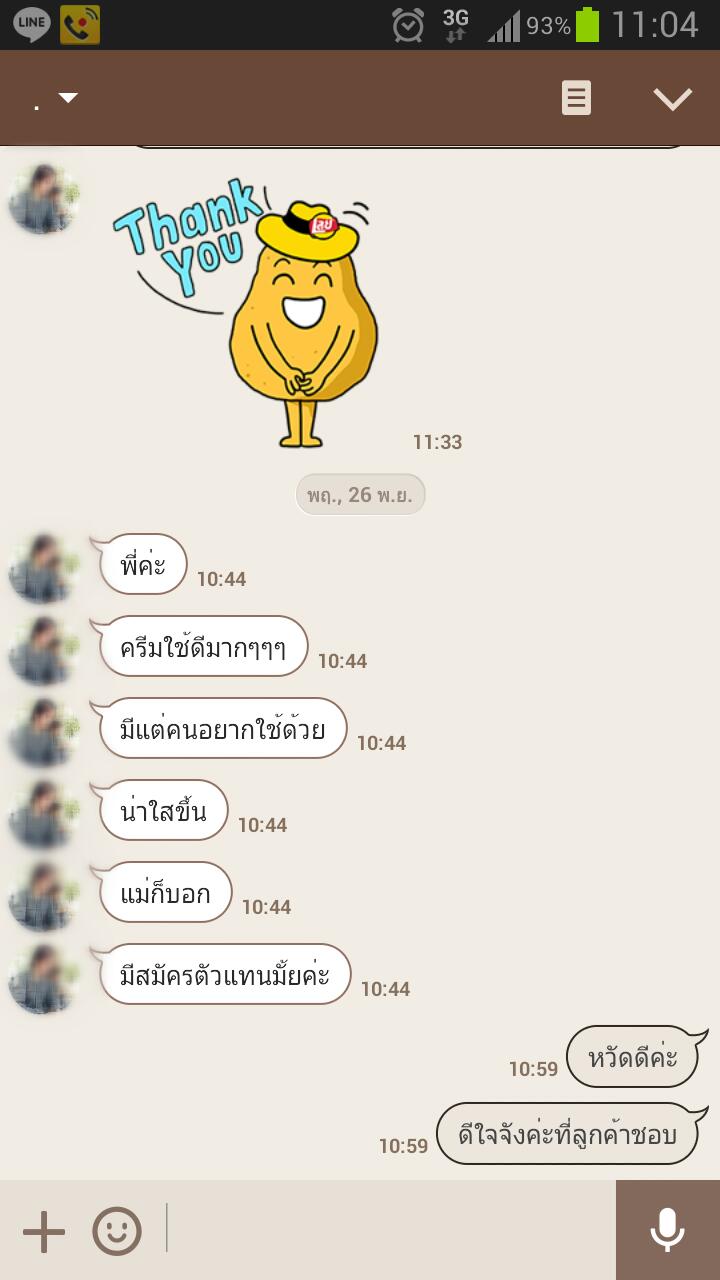Open the emoji sticker picker

click(117, 1231)
